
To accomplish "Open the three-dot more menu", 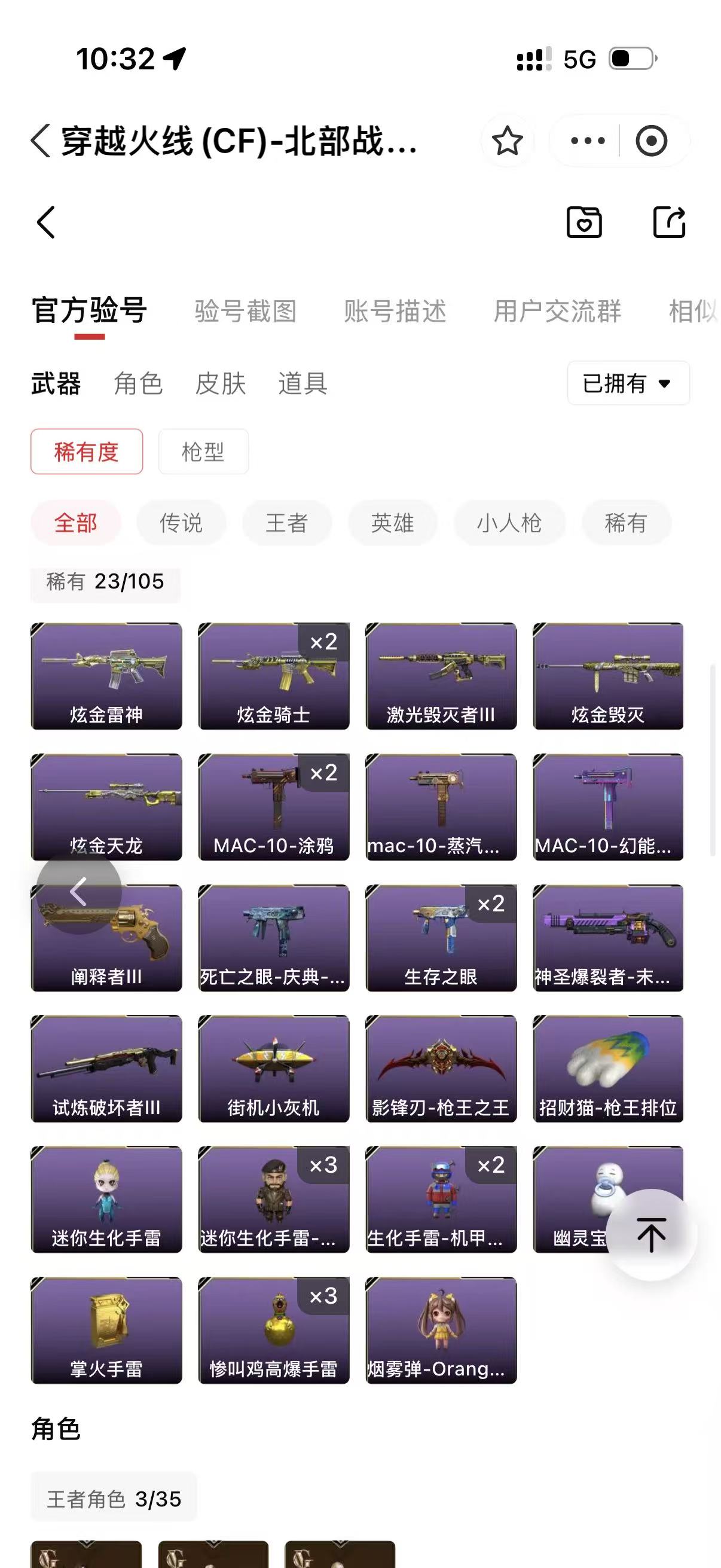I will point(587,141).
